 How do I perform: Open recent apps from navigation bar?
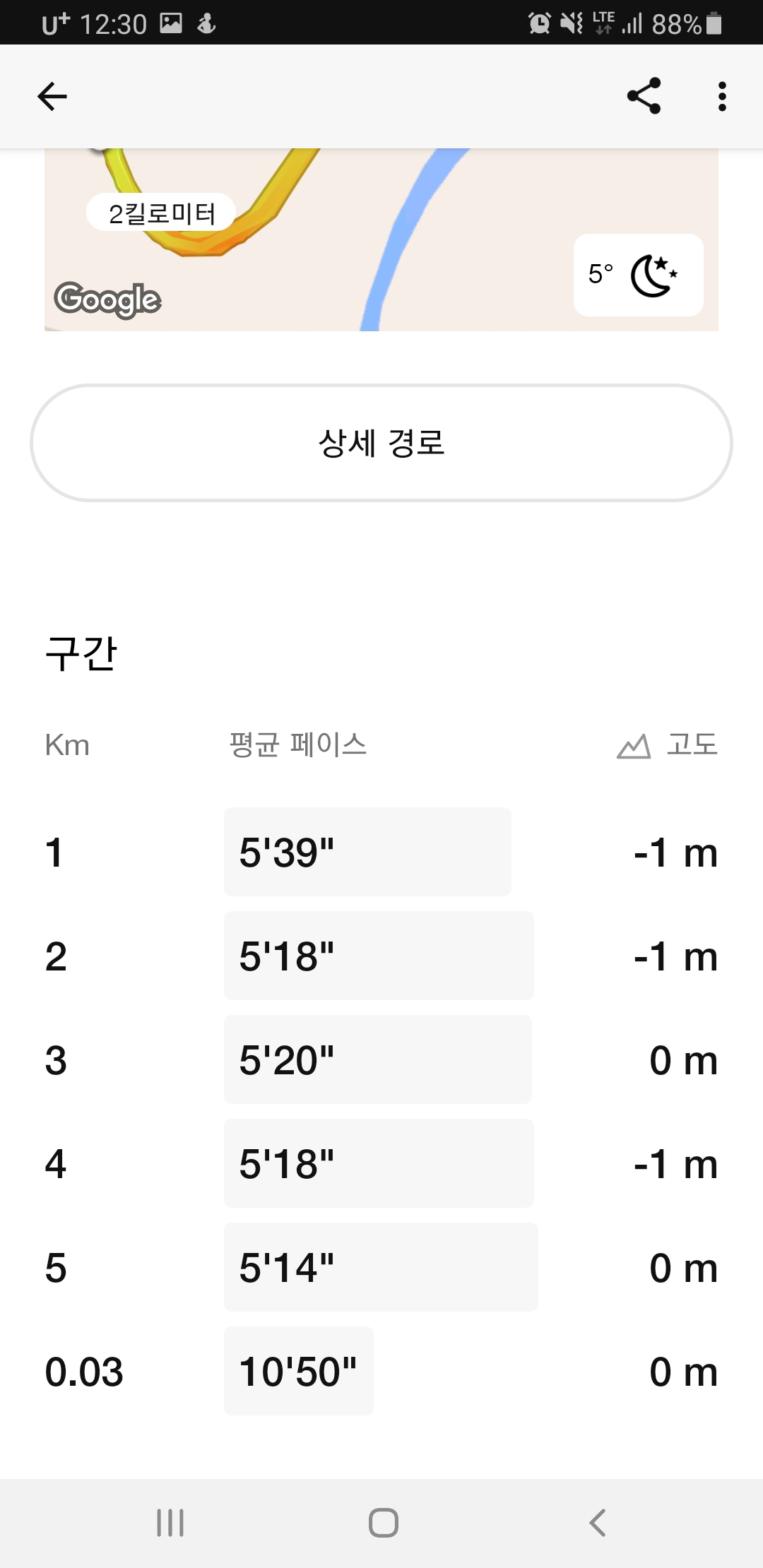tap(170, 1522)
